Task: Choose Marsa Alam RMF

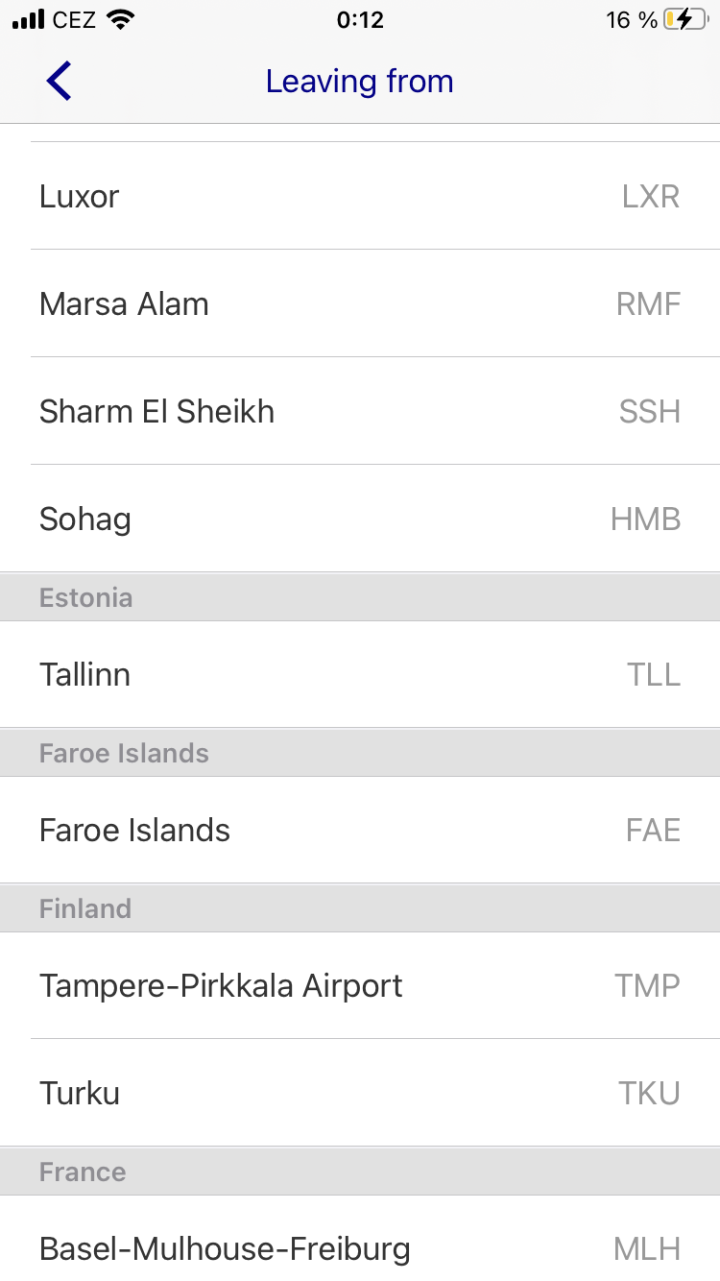Action: click(360, 304)
